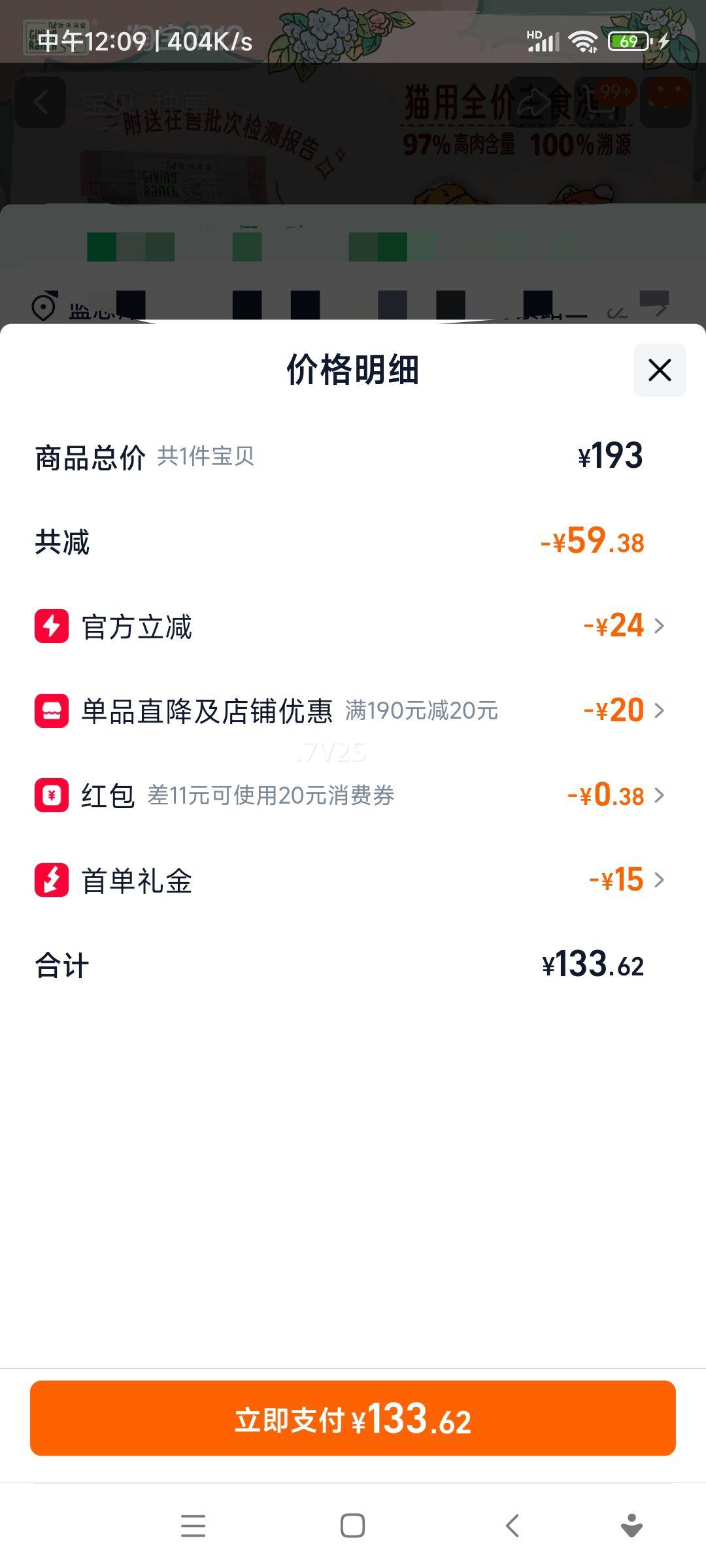The image size is (706, 1568).
Task: Open the 红包 red packet details
Action: [616, 795]
